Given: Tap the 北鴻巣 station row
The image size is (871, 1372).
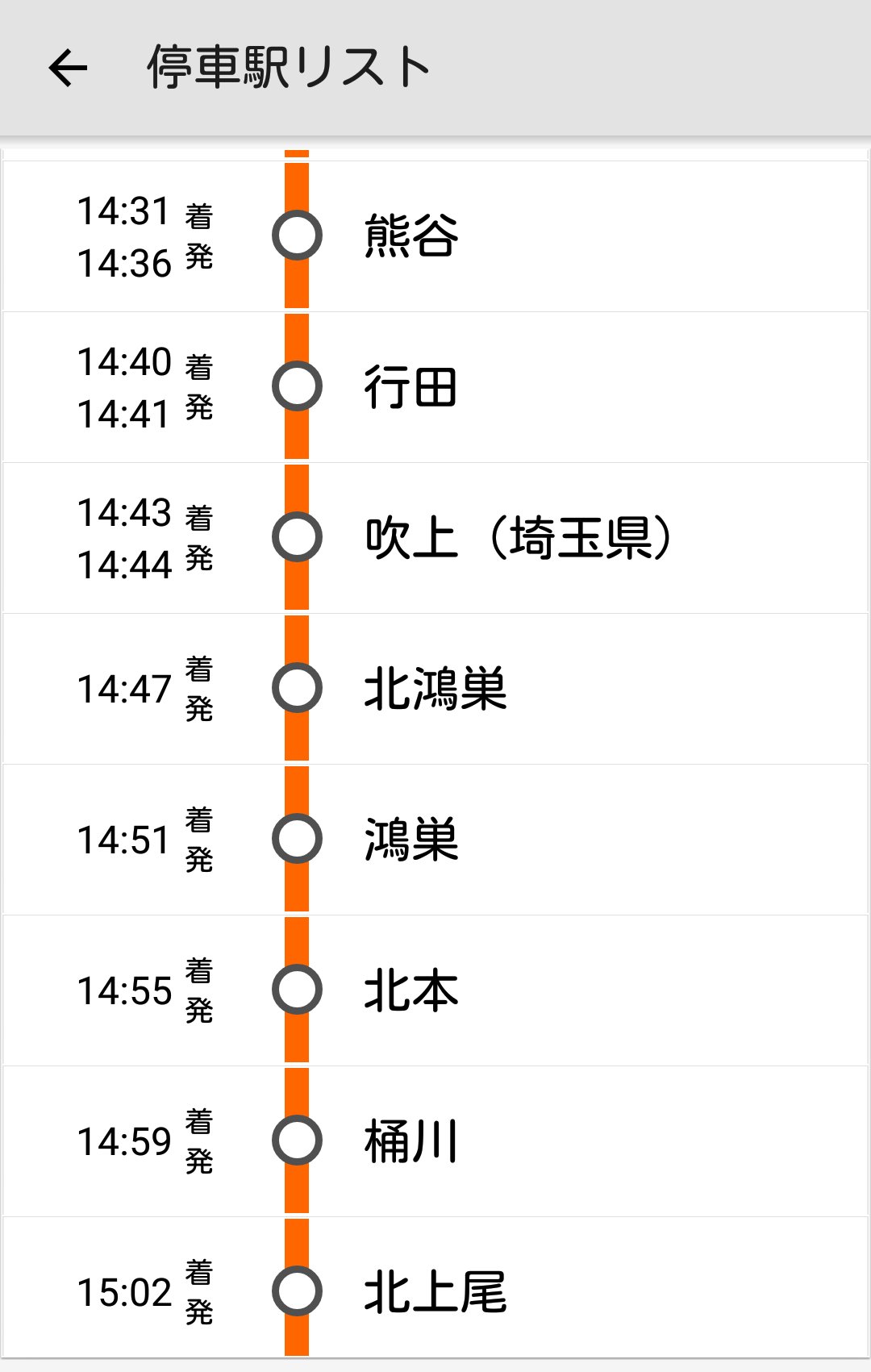Looking at the screenshot, I should tap(435, 689).
